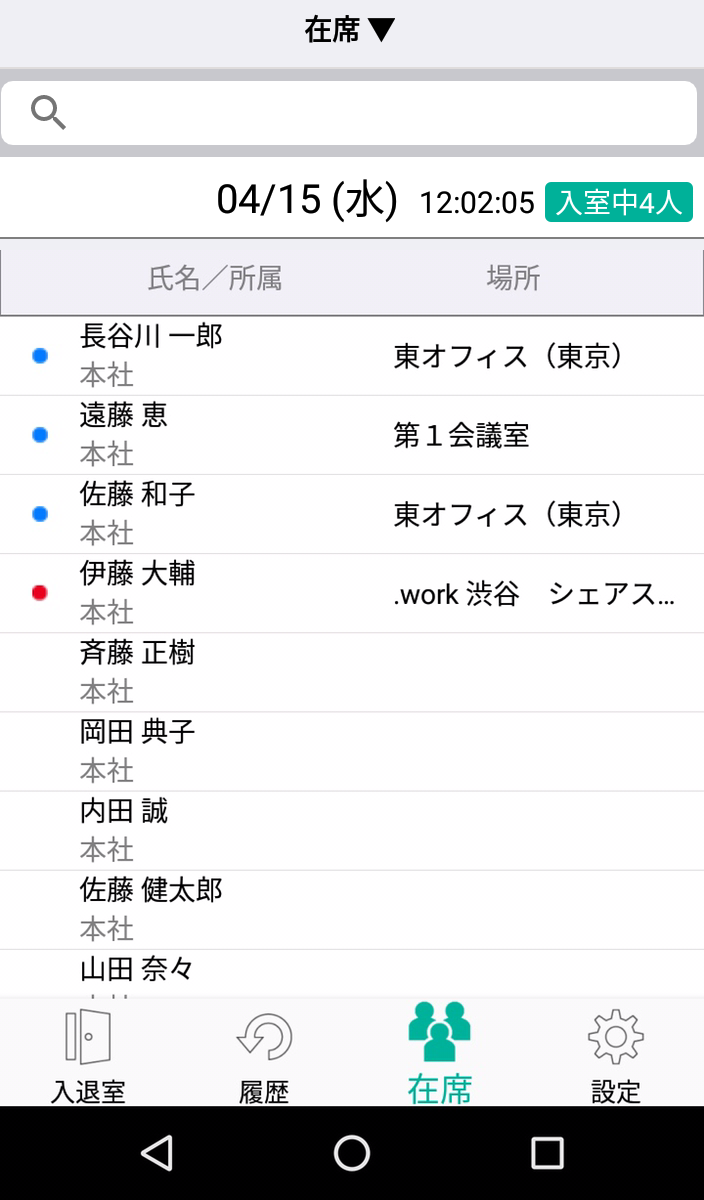
Task: Select the 在席 bottom tab
Action: pyautogui.click(x=440, y=1055)
